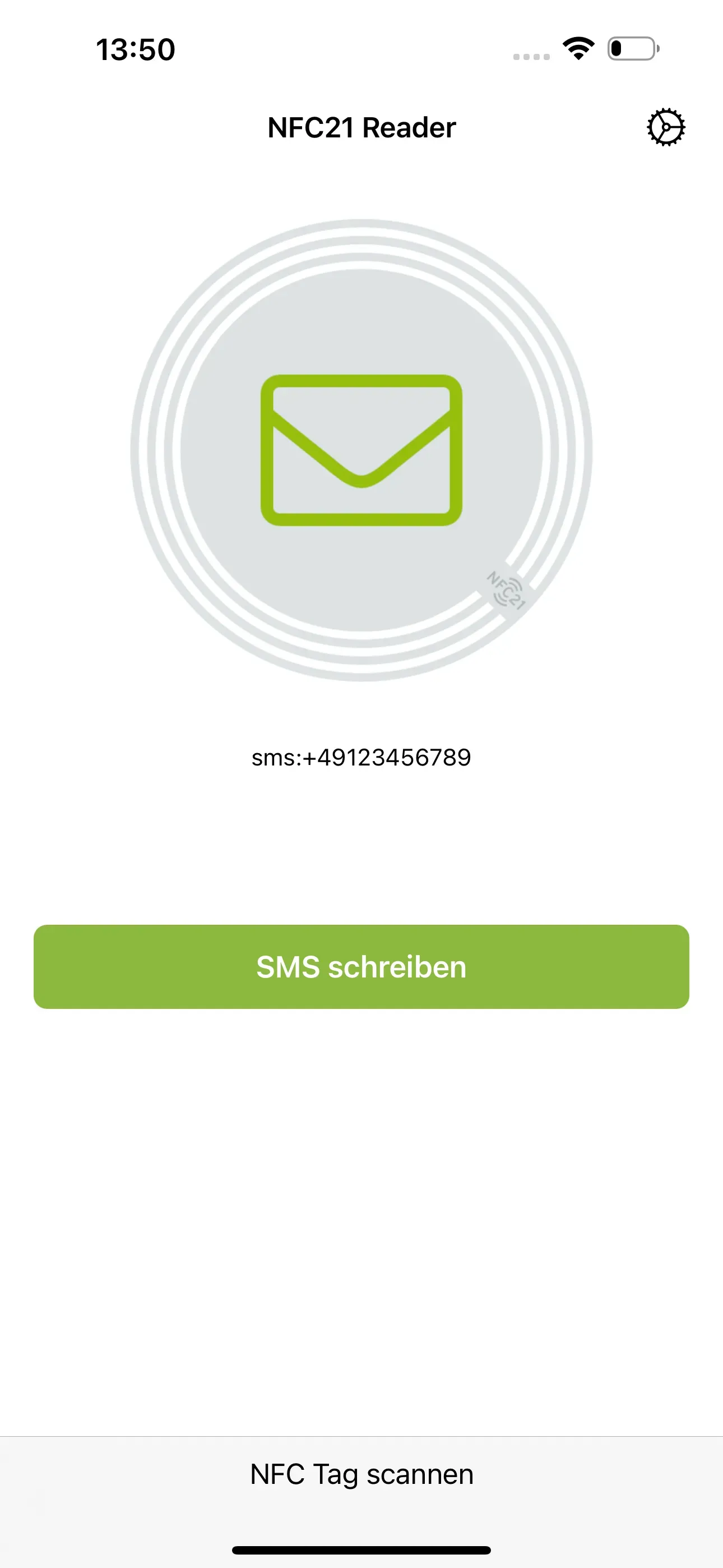This screenshot has width=723, height=1568.
Task: Start scanning via NFC Tag scannen
Action: click(x=361, y=1473)
